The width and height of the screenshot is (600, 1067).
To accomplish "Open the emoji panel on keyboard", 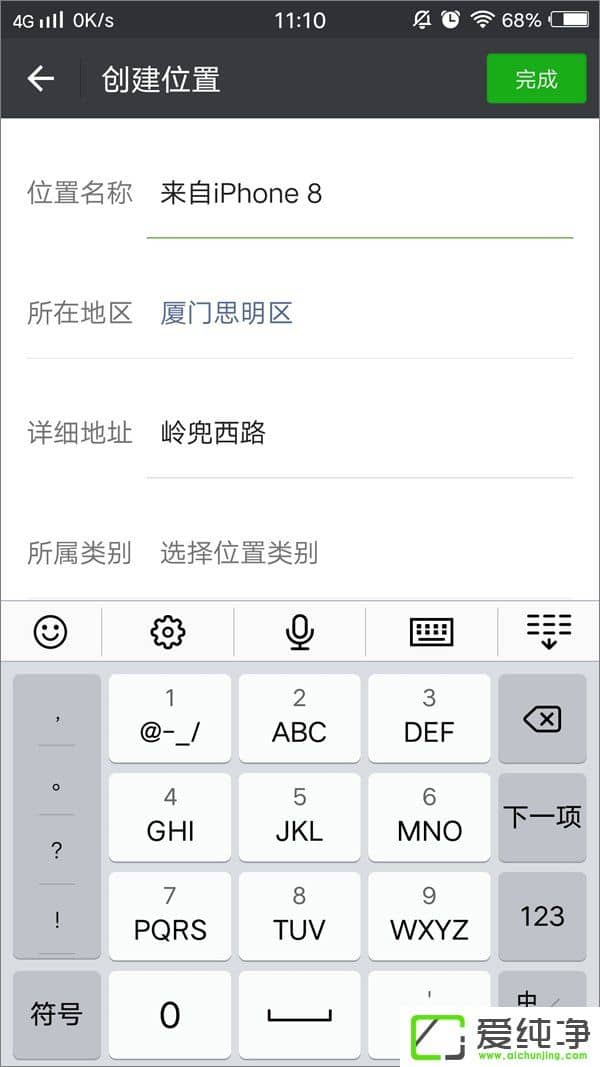I will point(51,631).
